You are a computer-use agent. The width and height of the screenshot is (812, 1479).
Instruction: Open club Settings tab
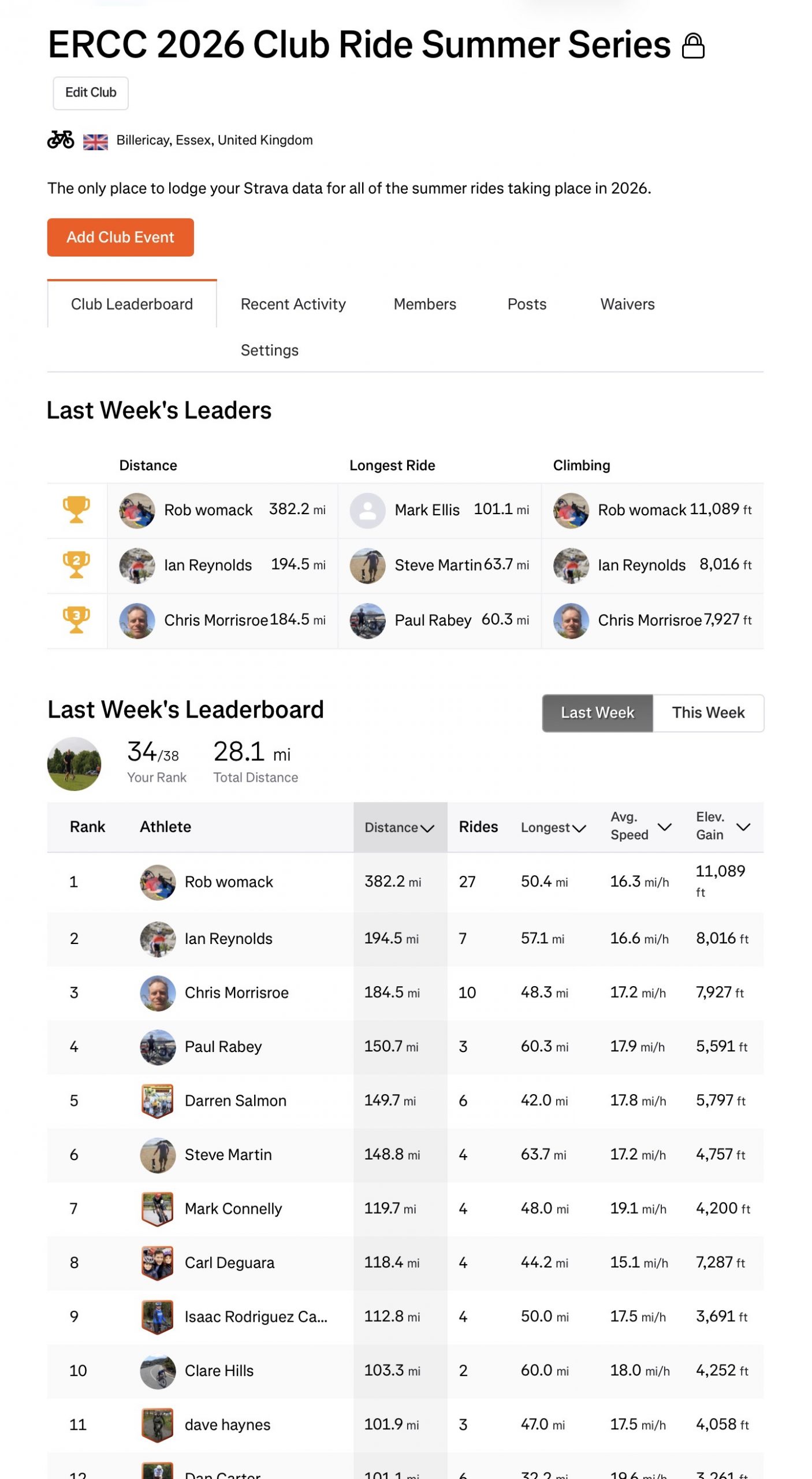coord(269,350)
